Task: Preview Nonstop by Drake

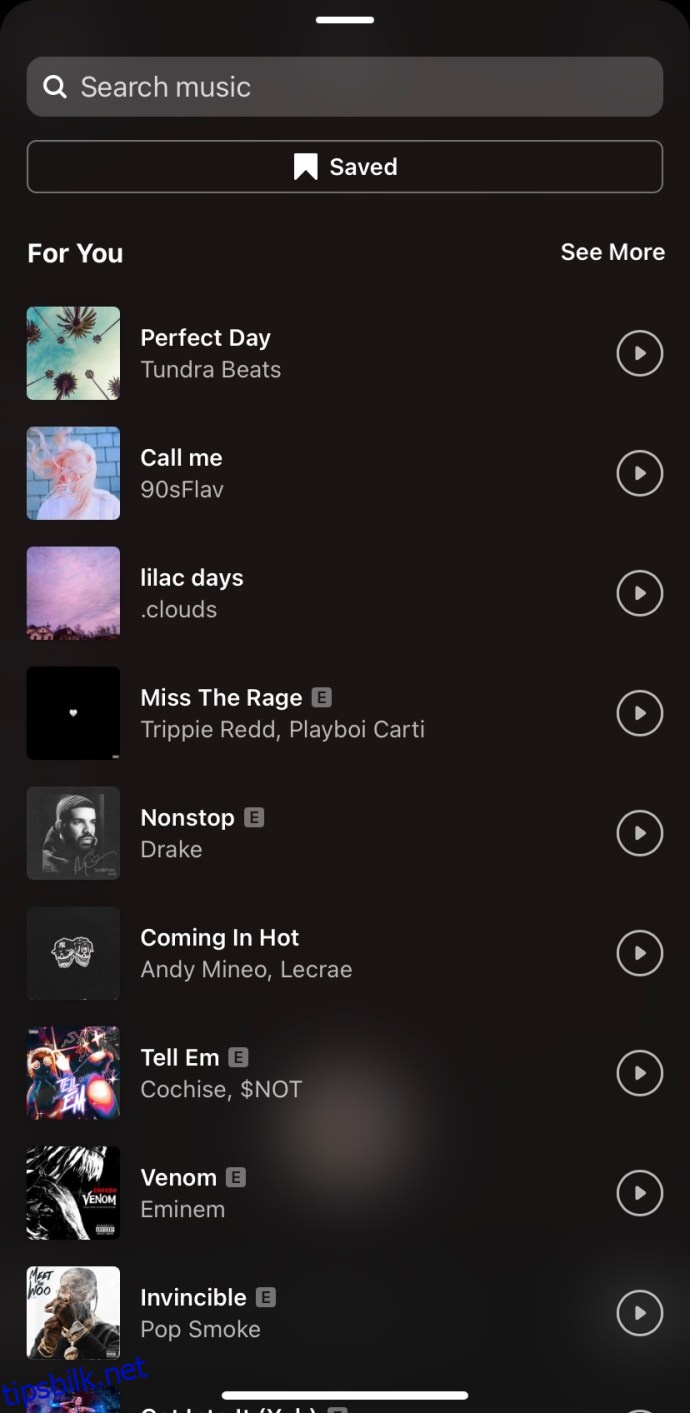Action: (639, 833)
